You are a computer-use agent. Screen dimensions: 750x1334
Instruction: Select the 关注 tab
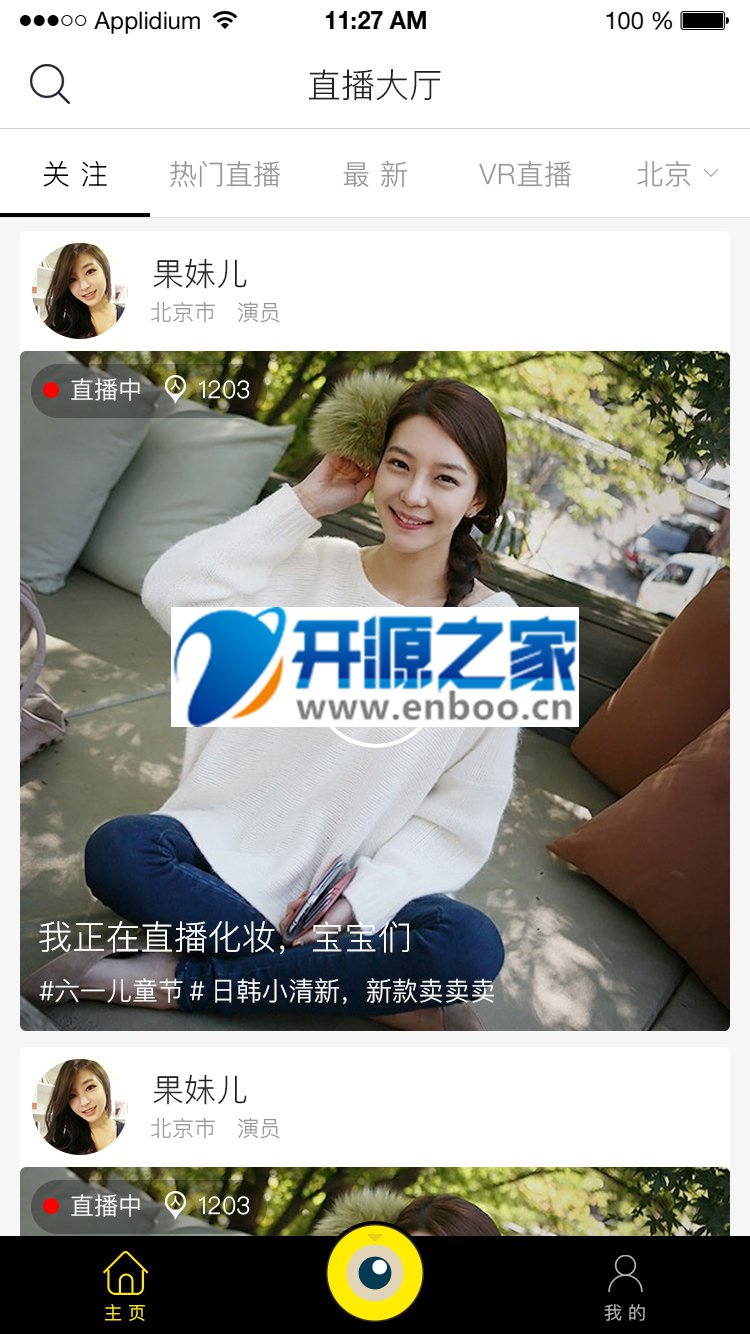75,175
